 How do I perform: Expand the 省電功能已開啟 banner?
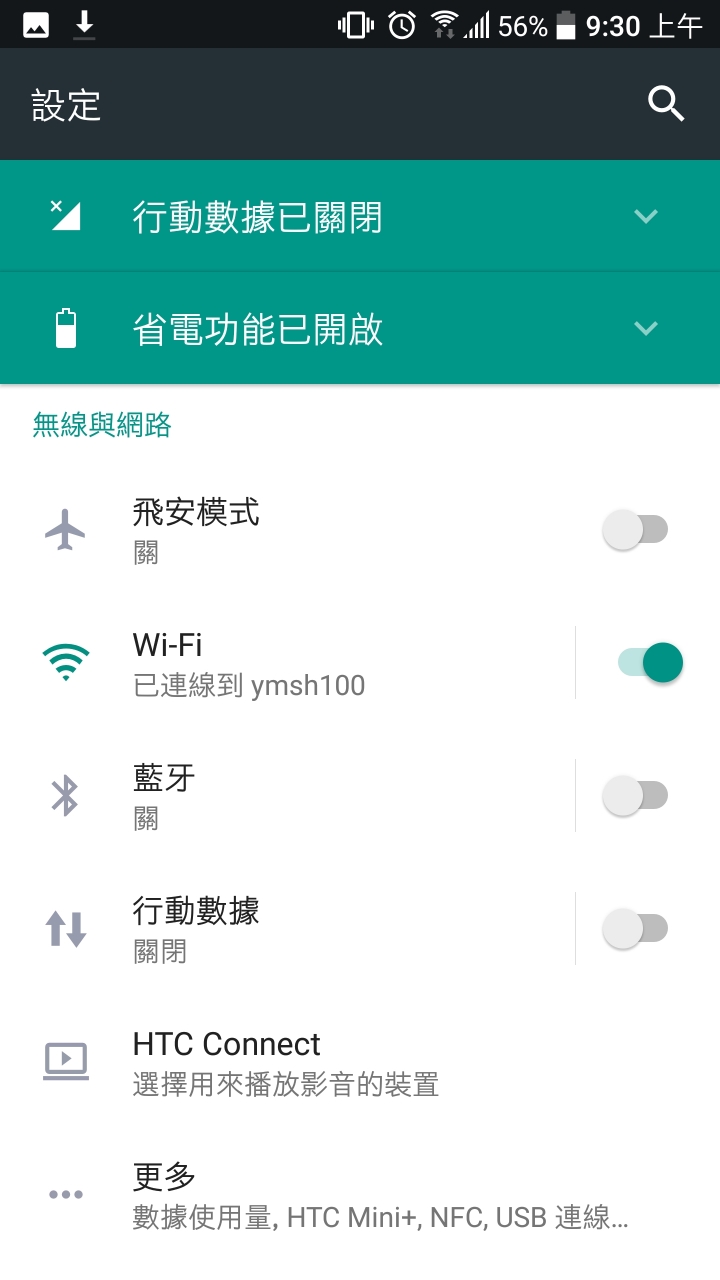pyautogui.click(x=646, y=328)
